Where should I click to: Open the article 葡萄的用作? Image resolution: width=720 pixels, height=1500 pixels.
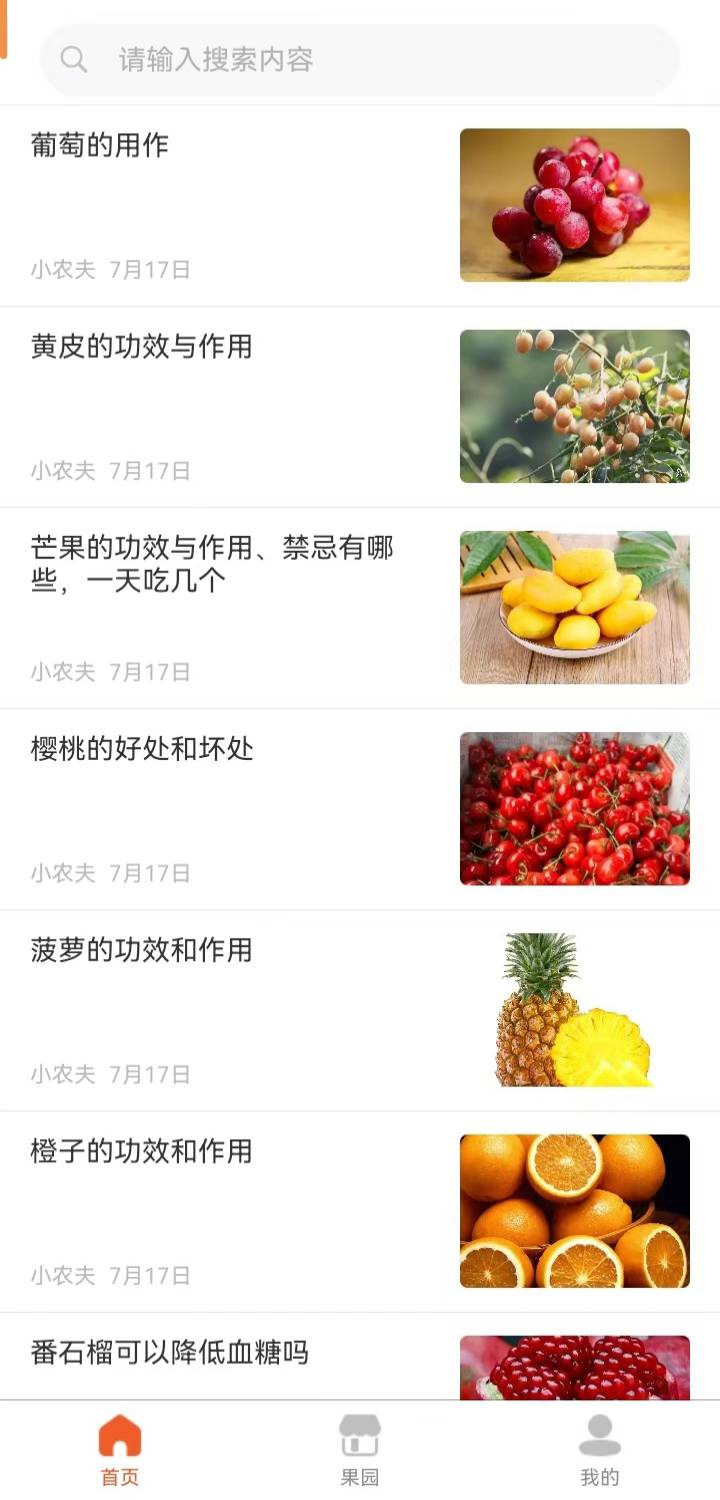100,146
